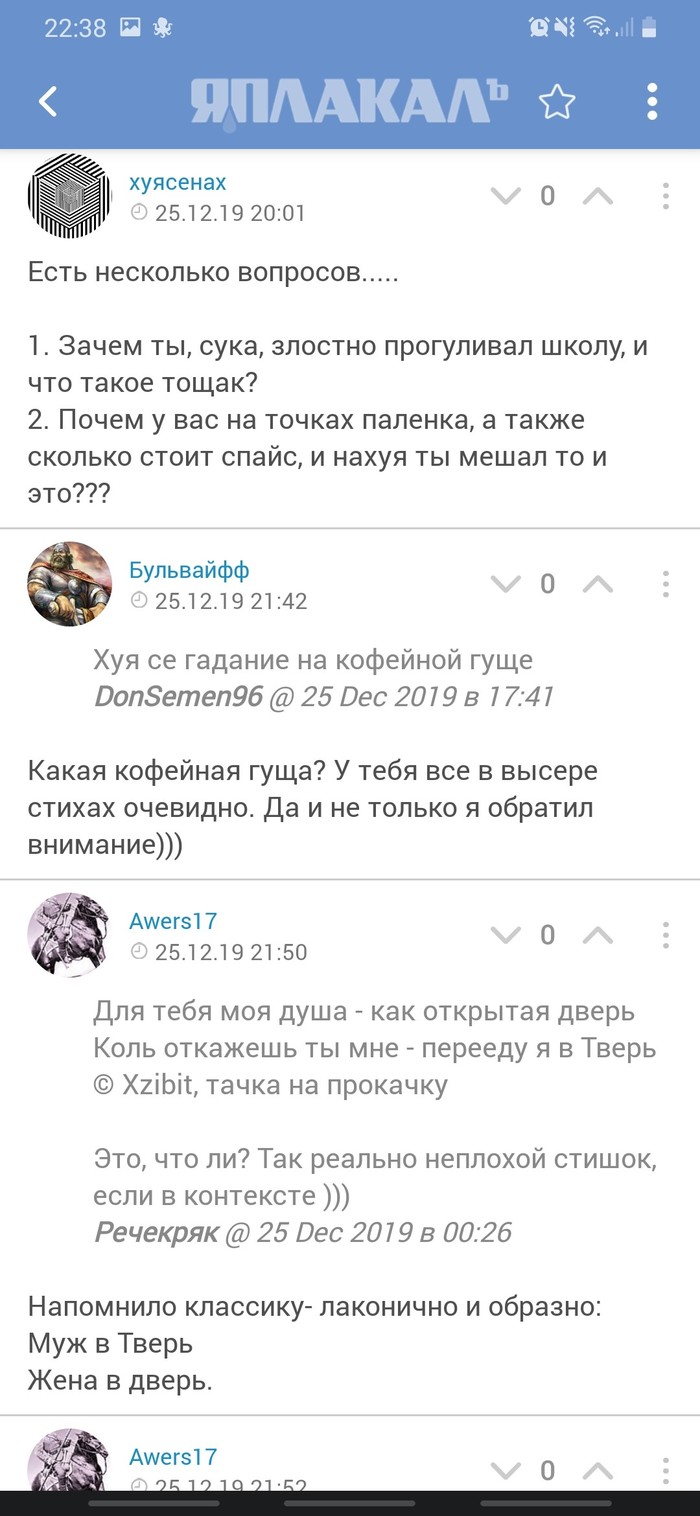This screenshot has height=1516, width=700.
Task: Downvote the comment by хуясенах
Action: pos(506,196)
